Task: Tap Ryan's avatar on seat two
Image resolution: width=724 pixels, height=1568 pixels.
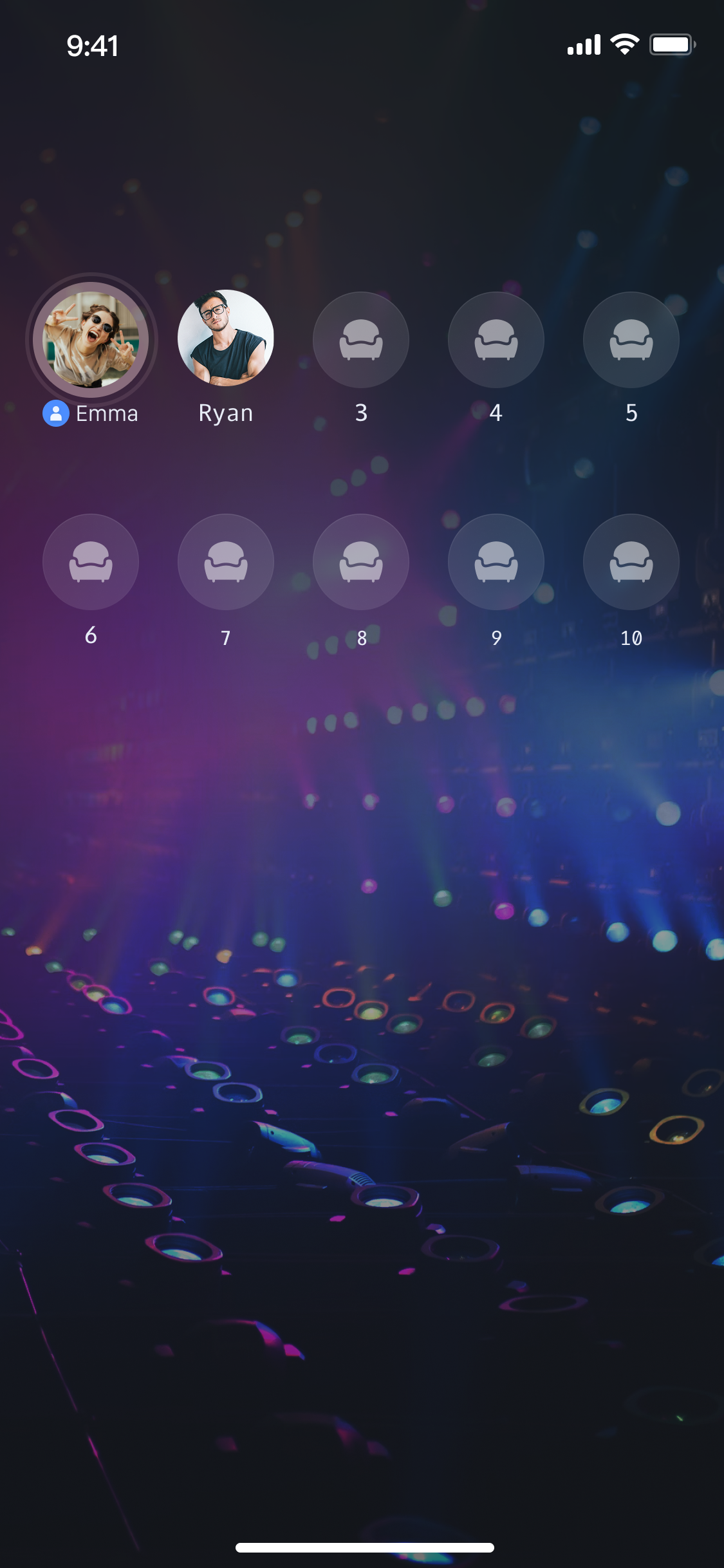Action: click(x=226, y=338)
